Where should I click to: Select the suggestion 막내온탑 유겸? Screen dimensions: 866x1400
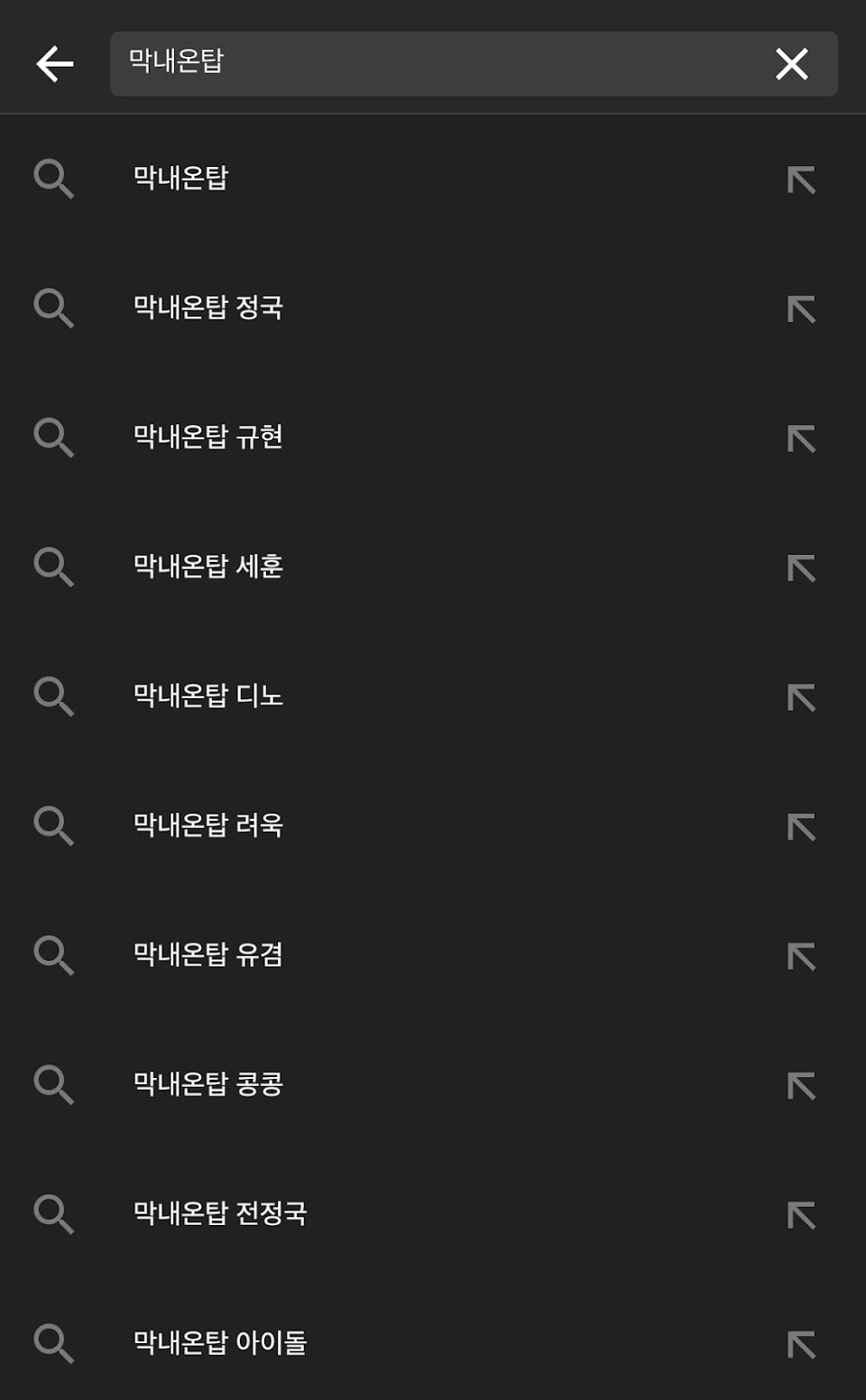coord(433,955)
